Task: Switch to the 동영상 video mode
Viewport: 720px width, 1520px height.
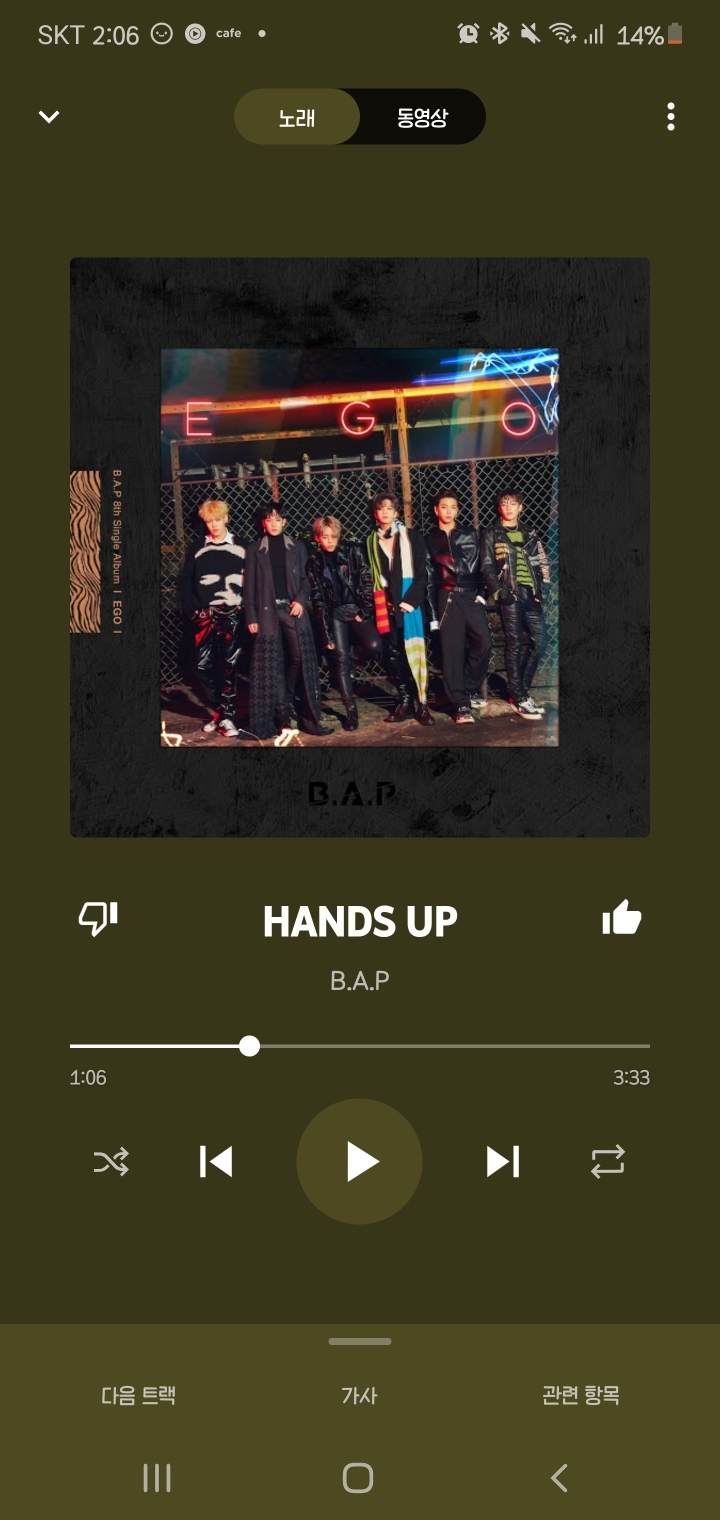Action: (422, 117)
